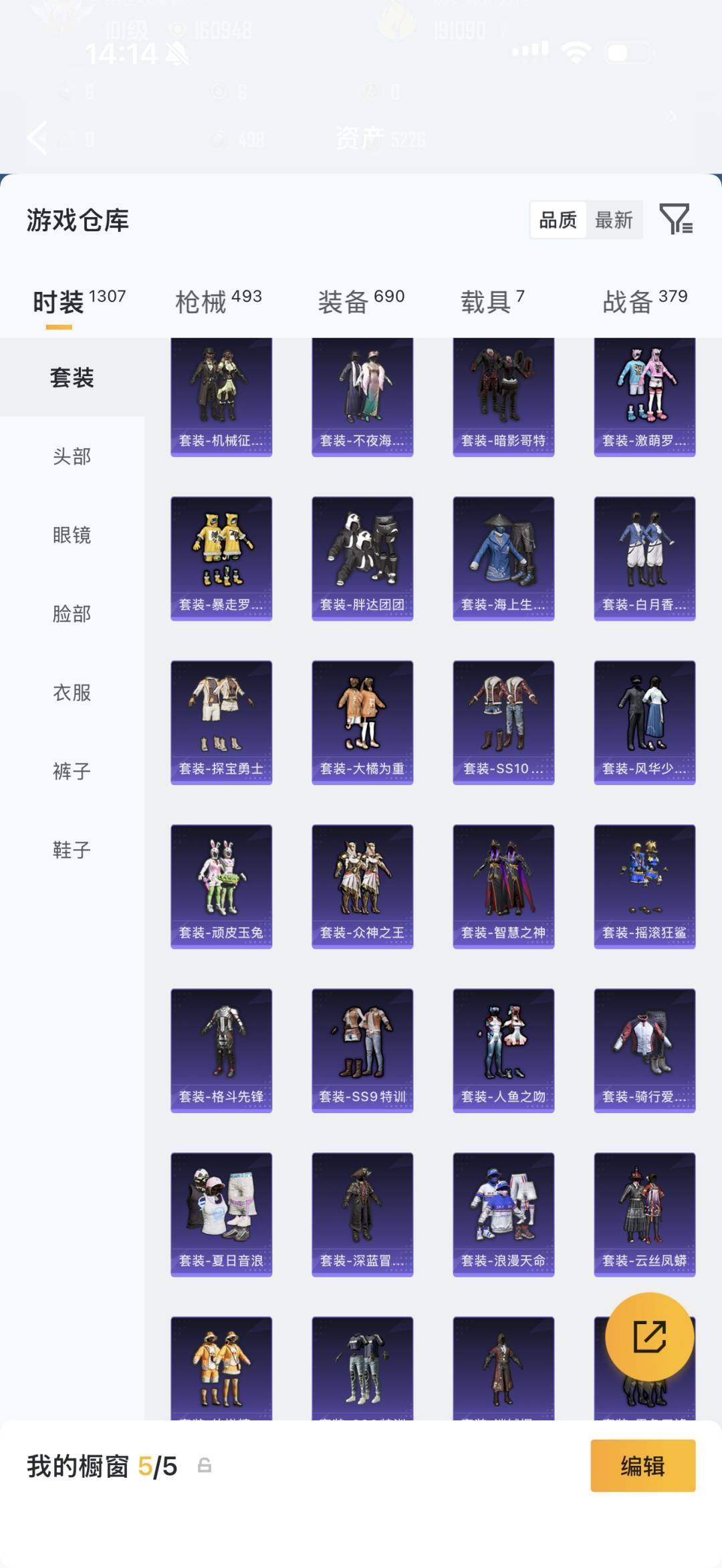Open the 载具 tab

tap(492, 301)
